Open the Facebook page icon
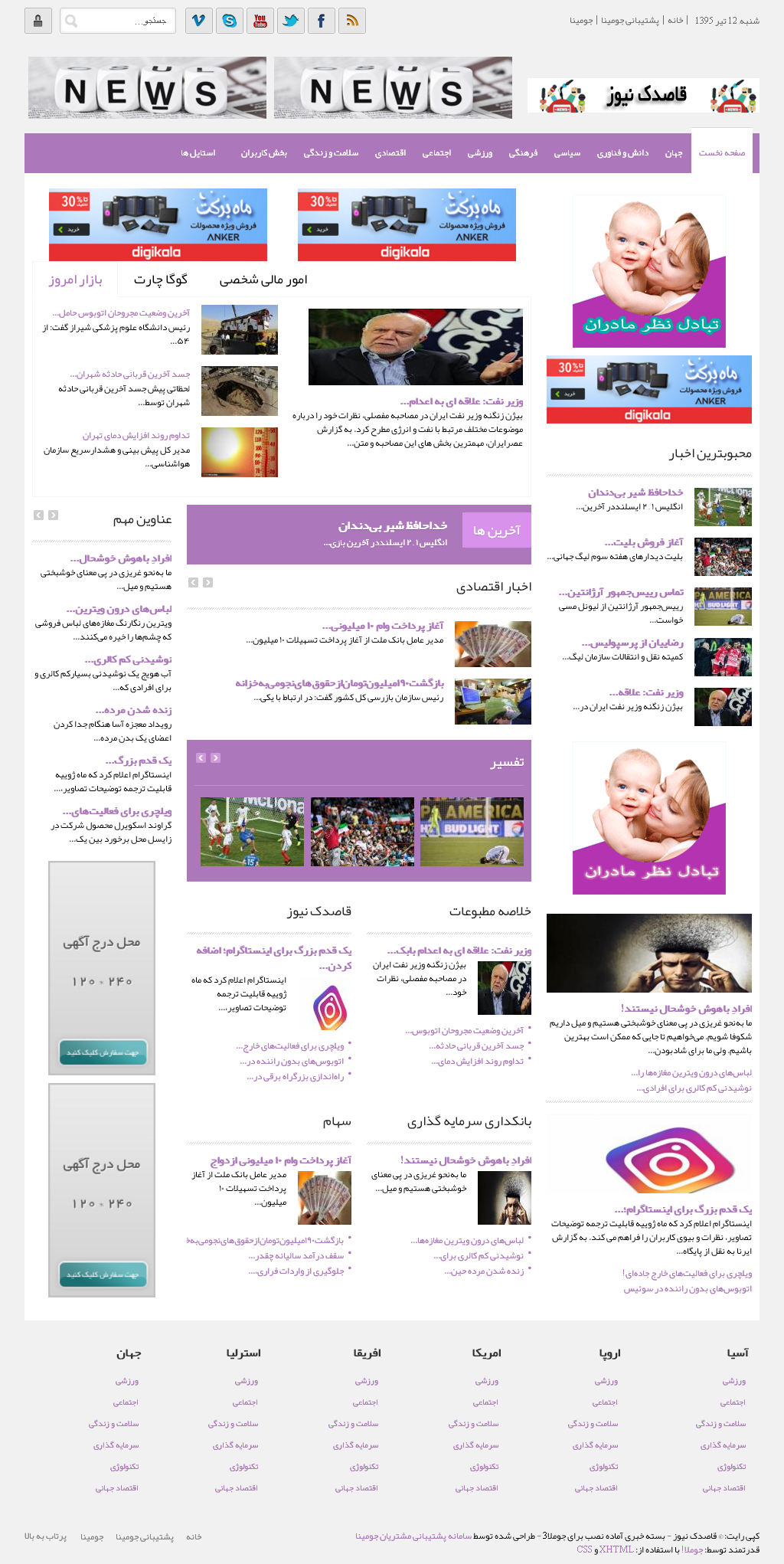 (x=322, y=21)
